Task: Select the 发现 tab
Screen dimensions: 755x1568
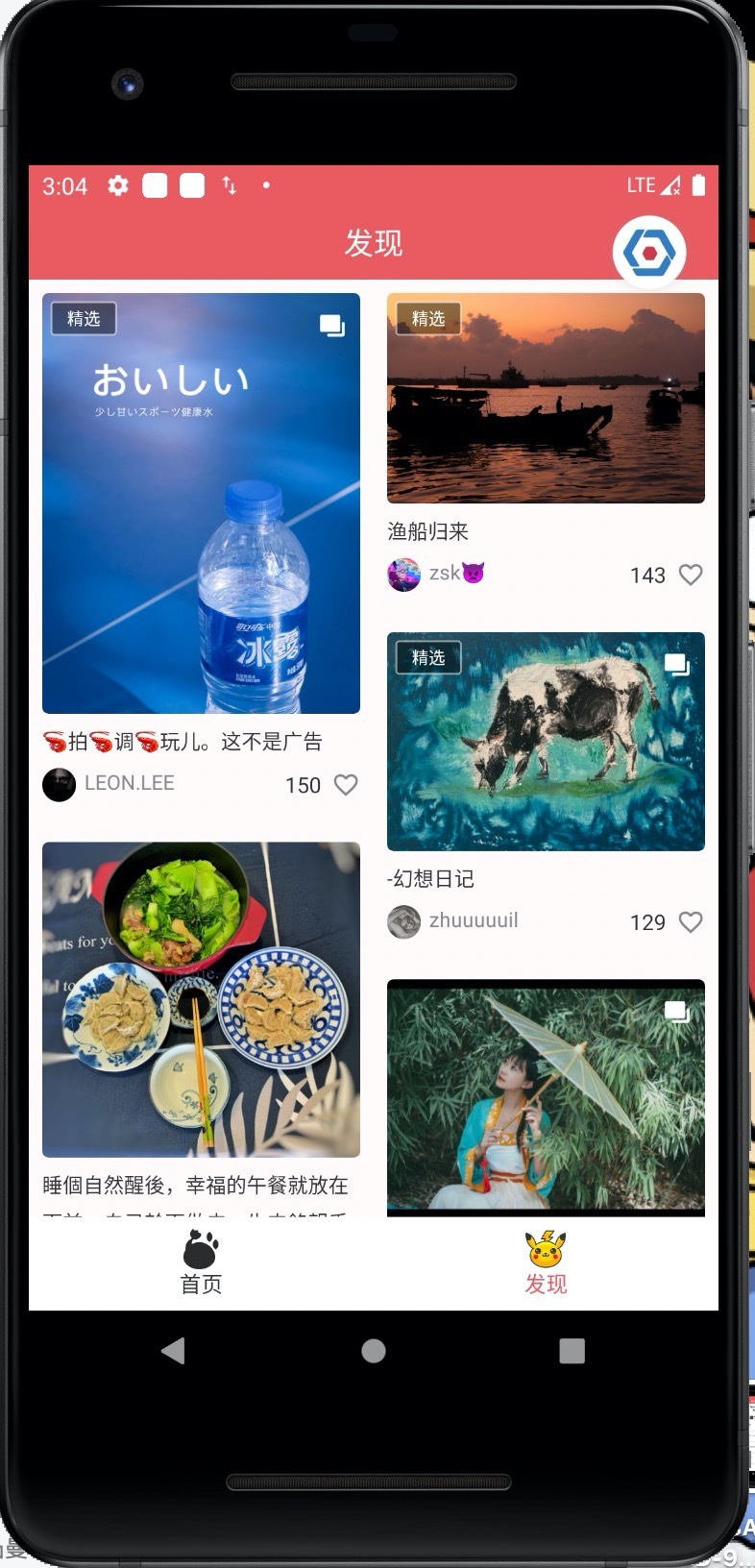Action: pos(546,1263)
